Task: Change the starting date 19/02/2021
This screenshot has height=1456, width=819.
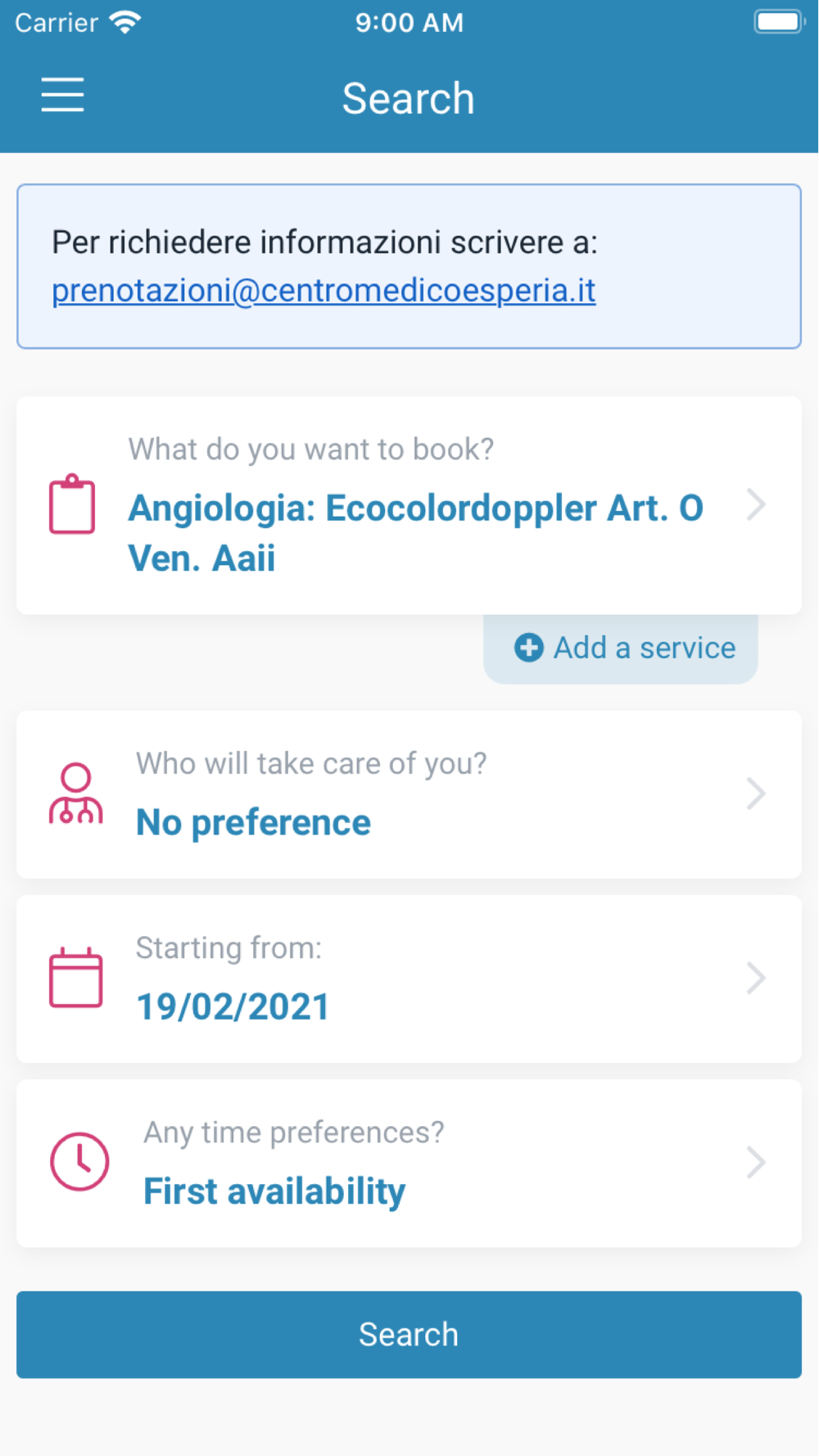Action: pyautogui.click(x=409, y=979)
